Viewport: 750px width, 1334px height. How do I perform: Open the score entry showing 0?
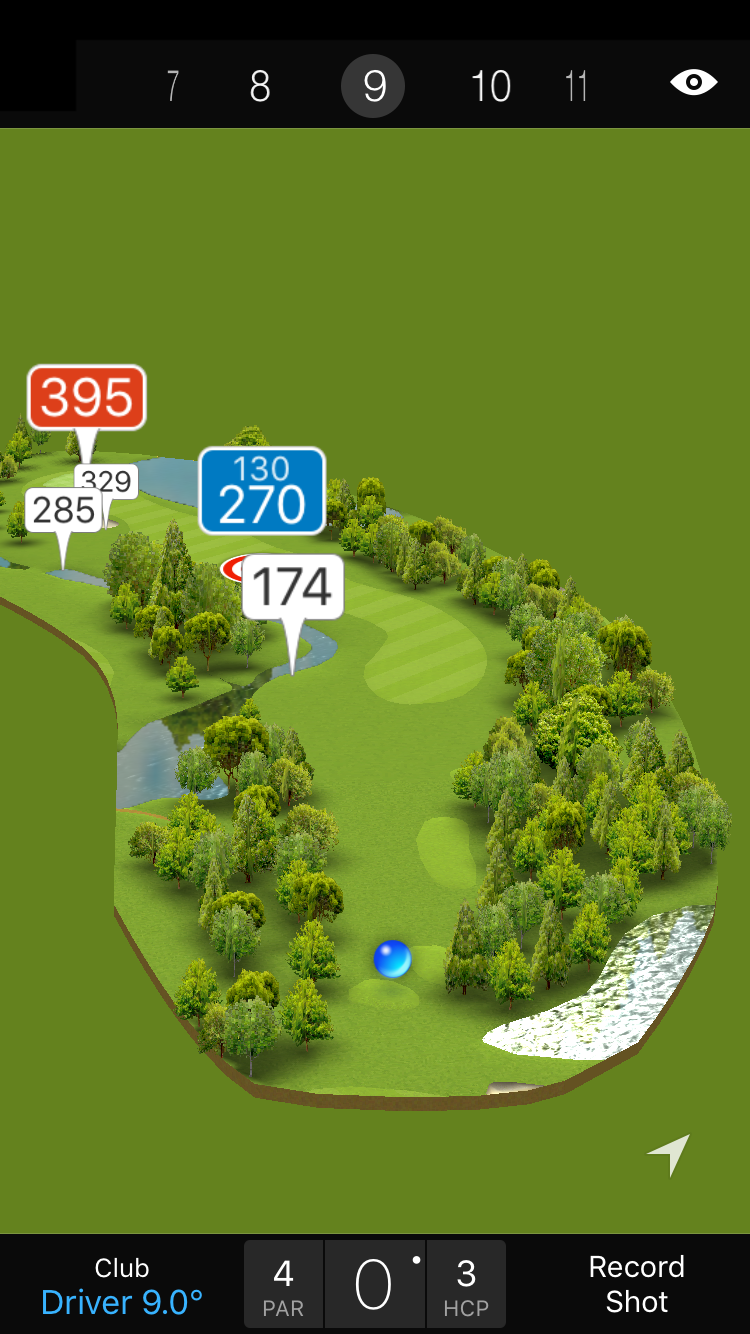[x=374, y=1285]
